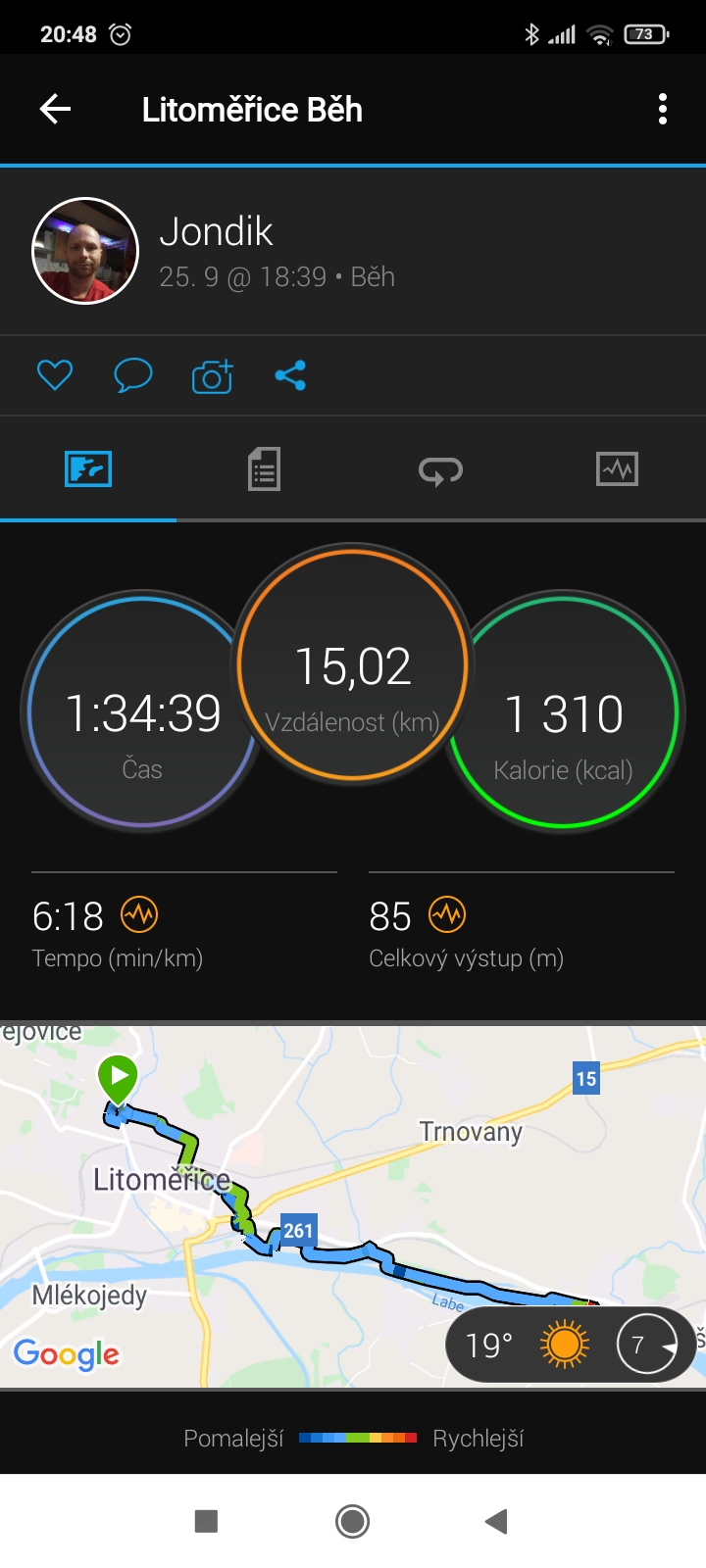Switch to the charts tab
This screenshot has width=706, height=1568.
pyautogui.click(x=617, y=469)
